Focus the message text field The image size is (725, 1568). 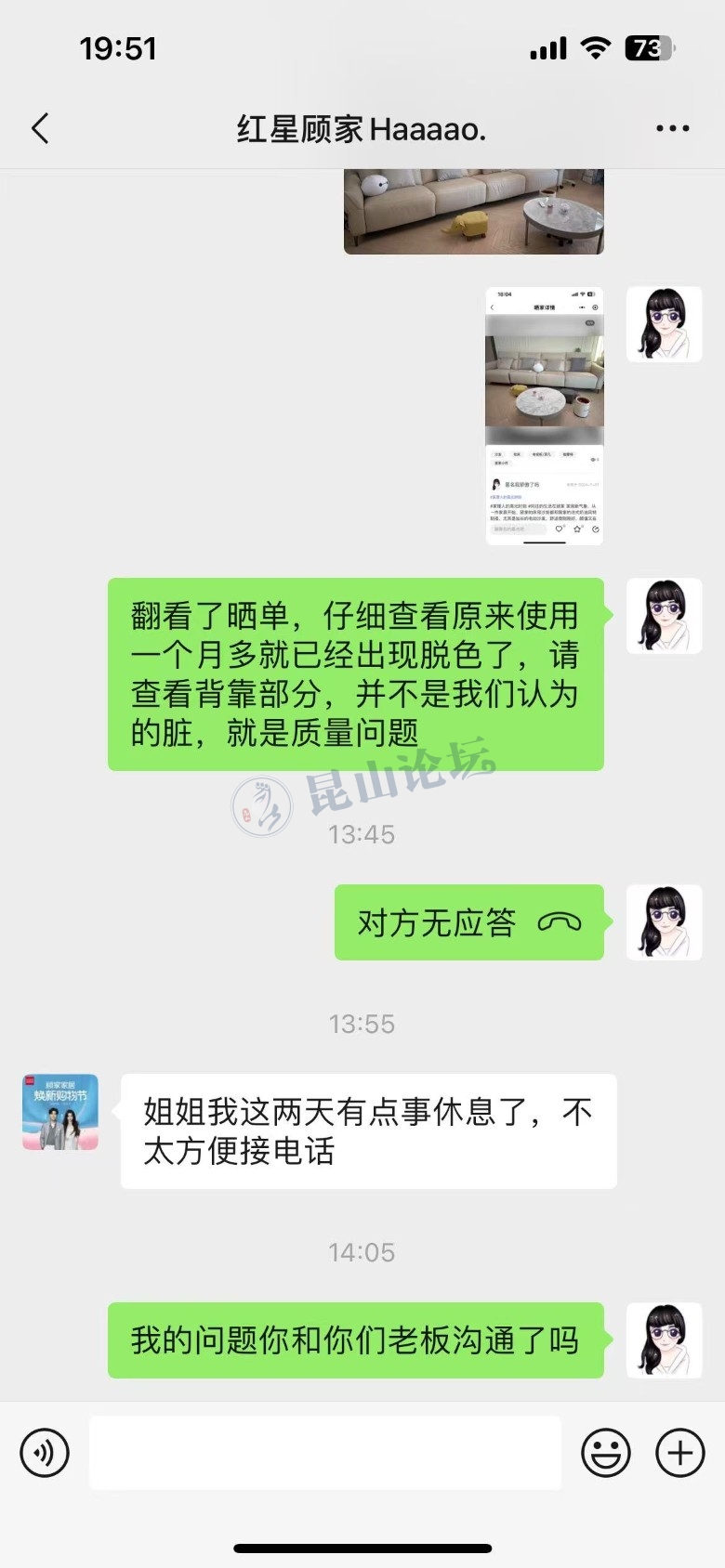coord(325,1453)
